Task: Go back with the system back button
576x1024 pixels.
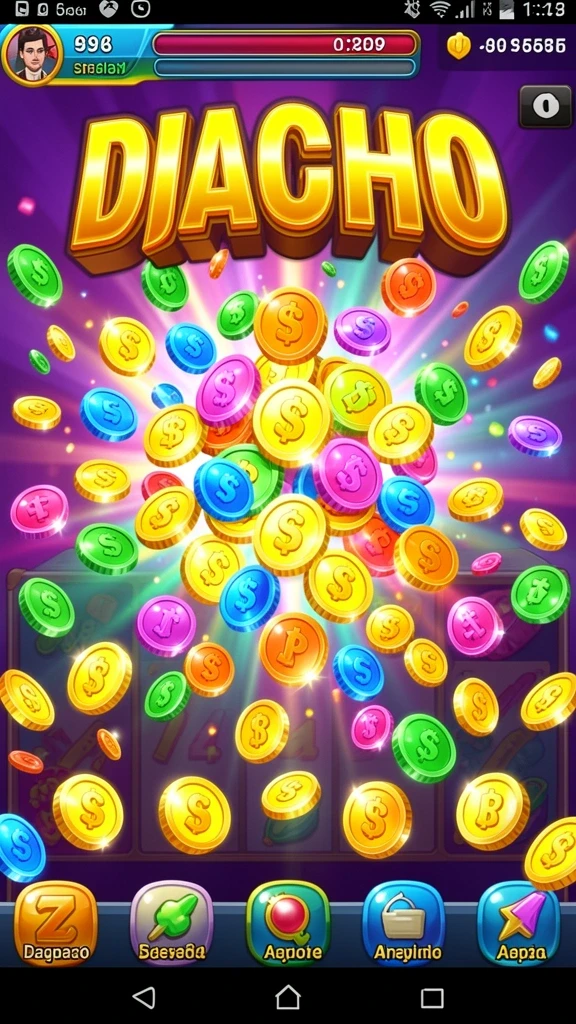Action: tap(144, 997)
